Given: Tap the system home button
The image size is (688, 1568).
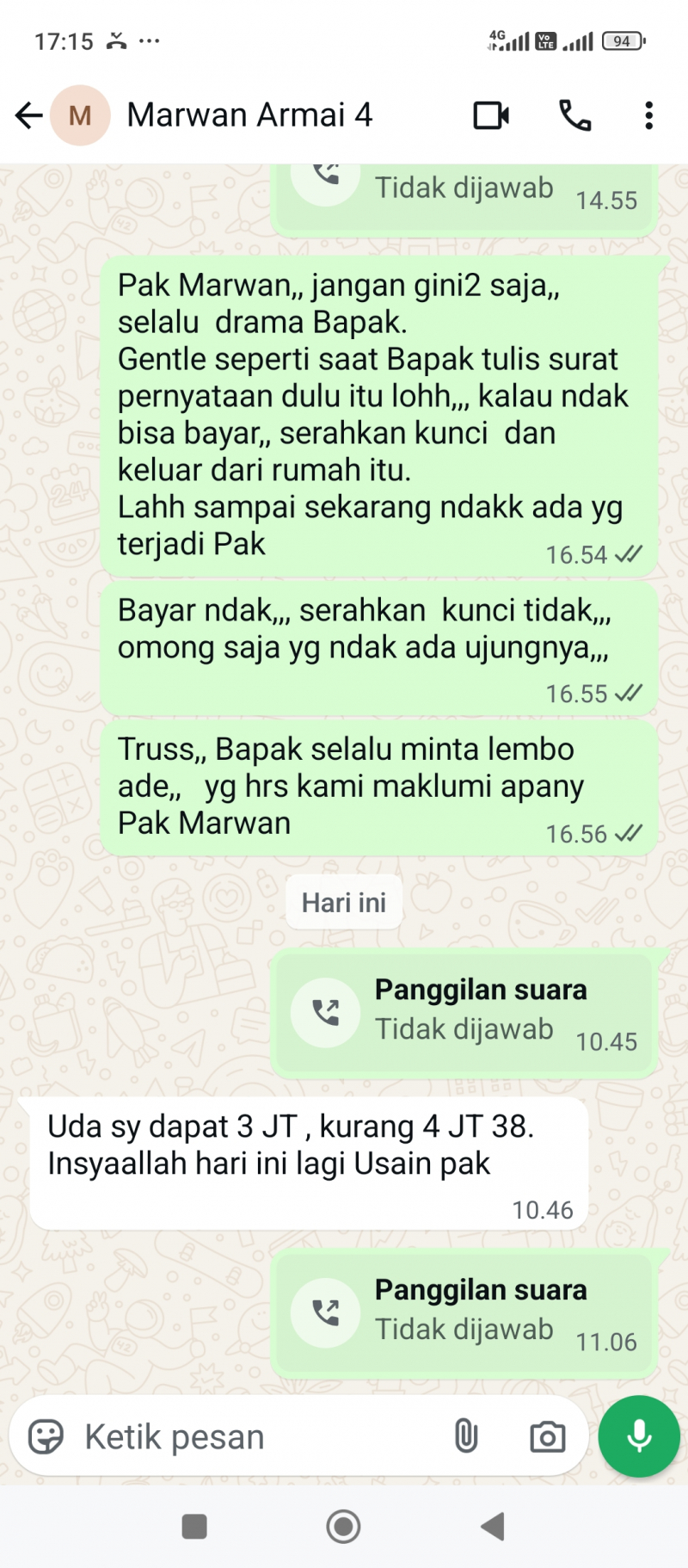Looking at the screenshot, I should [x=343, y=1527].
